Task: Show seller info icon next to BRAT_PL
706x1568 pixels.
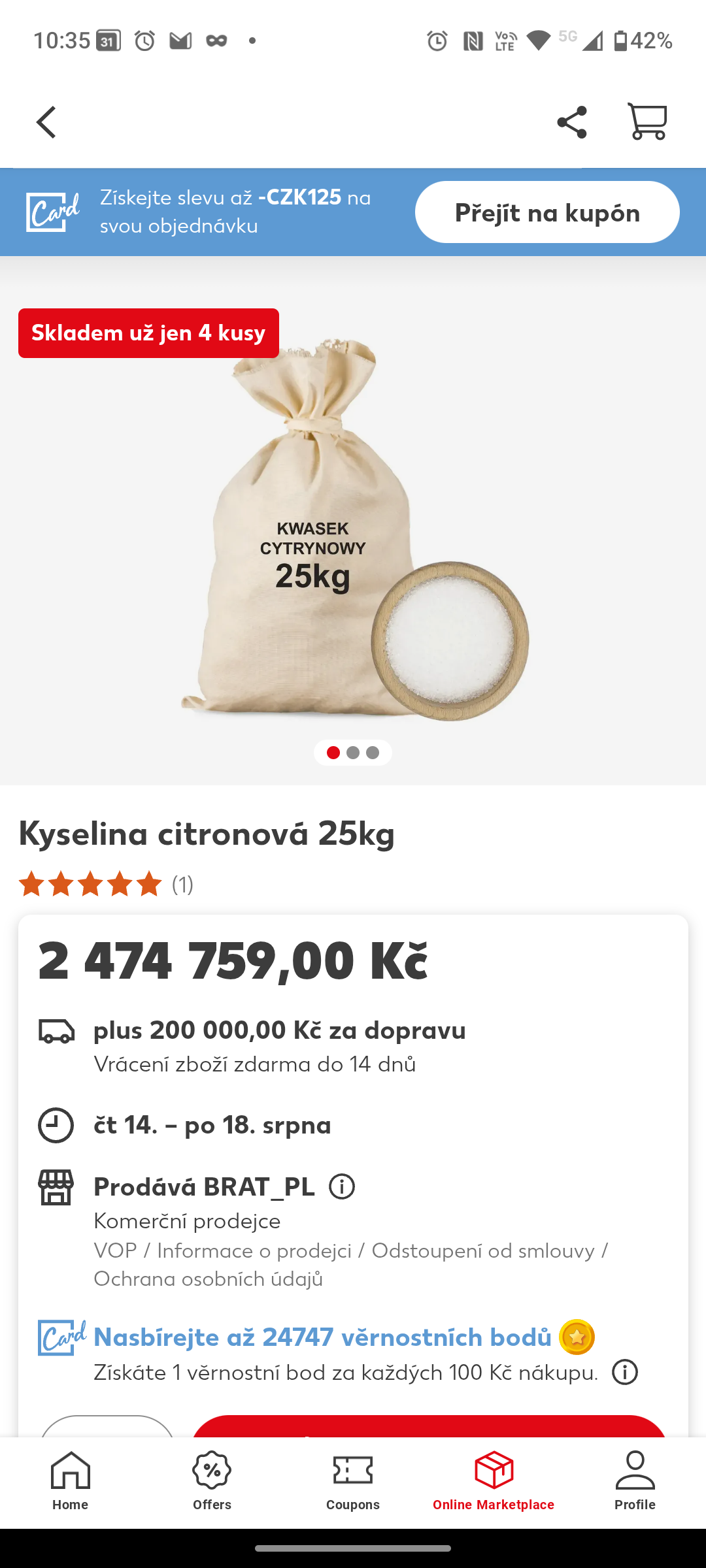Action: (342, 1186)
